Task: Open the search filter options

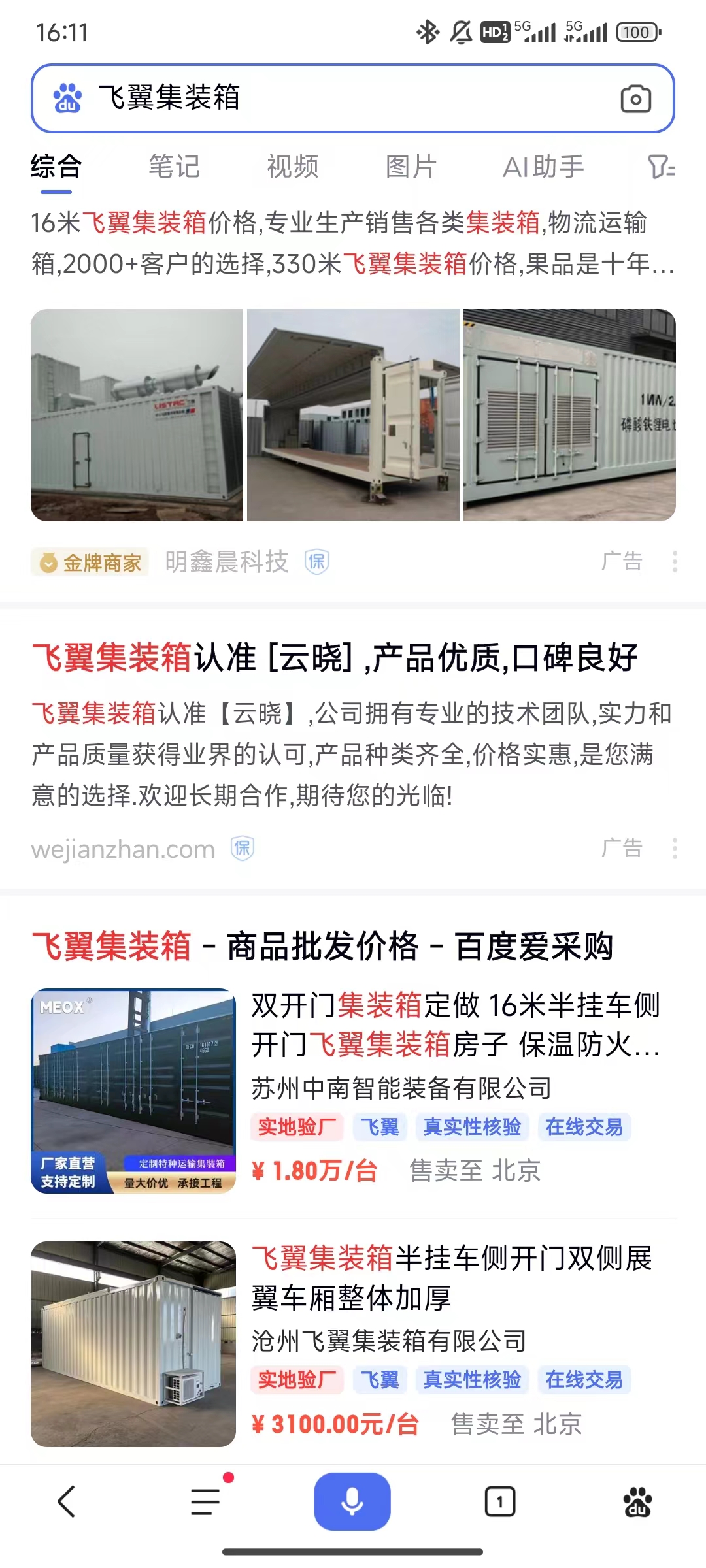Action: pos(661,167)
